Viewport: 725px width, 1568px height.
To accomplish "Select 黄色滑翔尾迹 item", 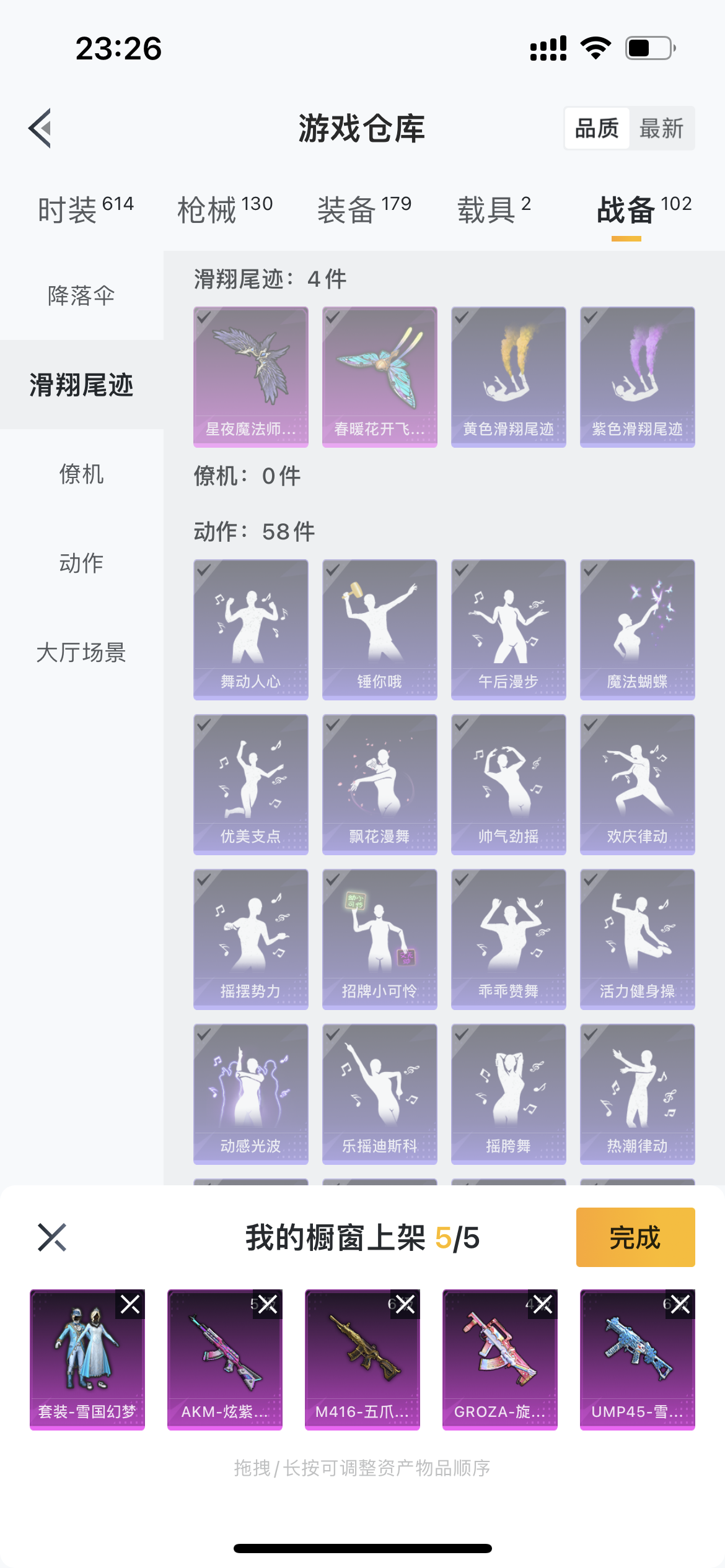I will point(509,377).
